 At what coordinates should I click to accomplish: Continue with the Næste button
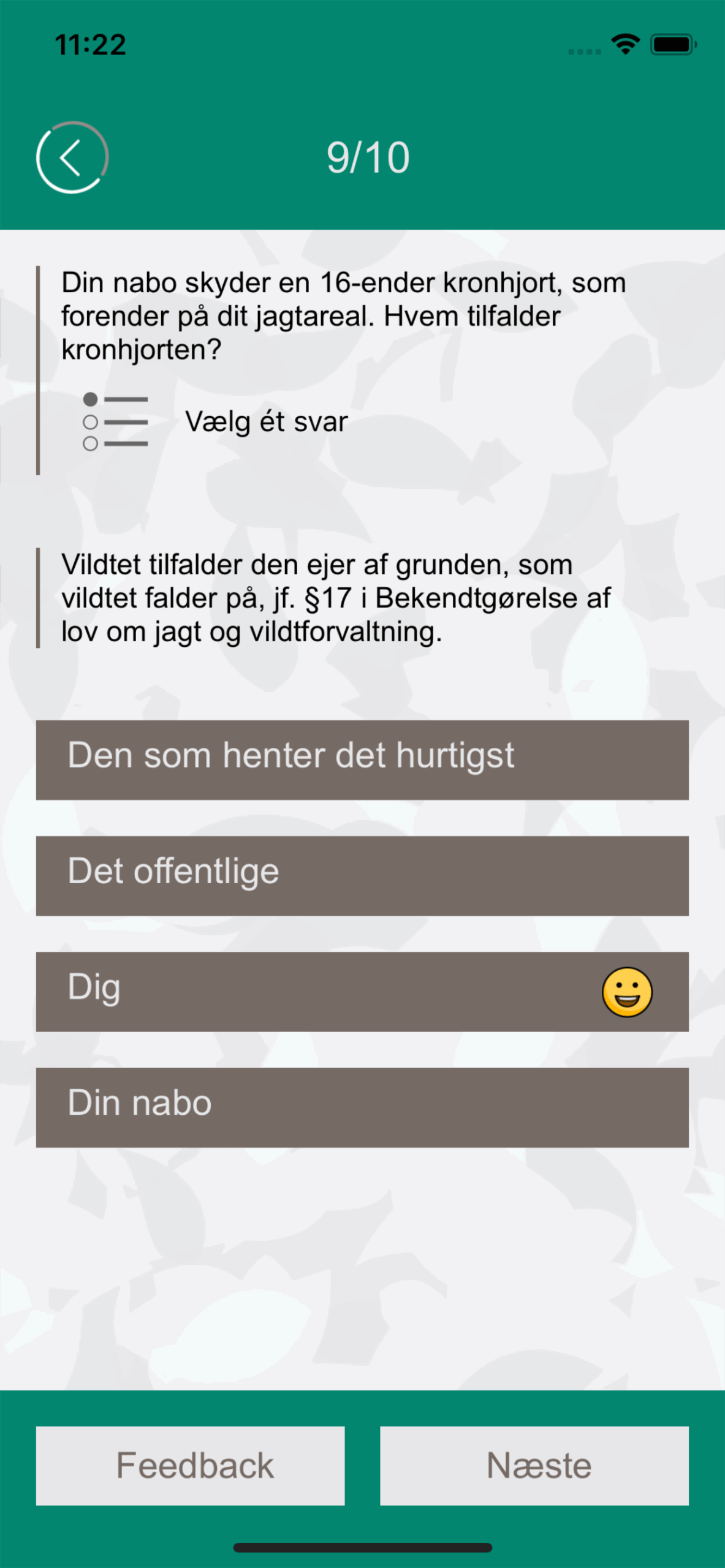[534, 1465]
